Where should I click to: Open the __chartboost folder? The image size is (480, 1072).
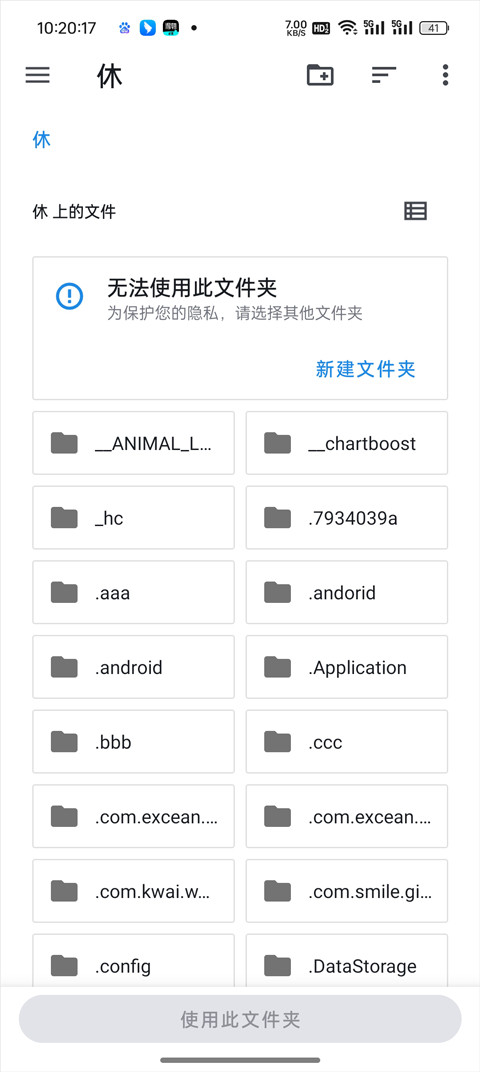point(347,443)
